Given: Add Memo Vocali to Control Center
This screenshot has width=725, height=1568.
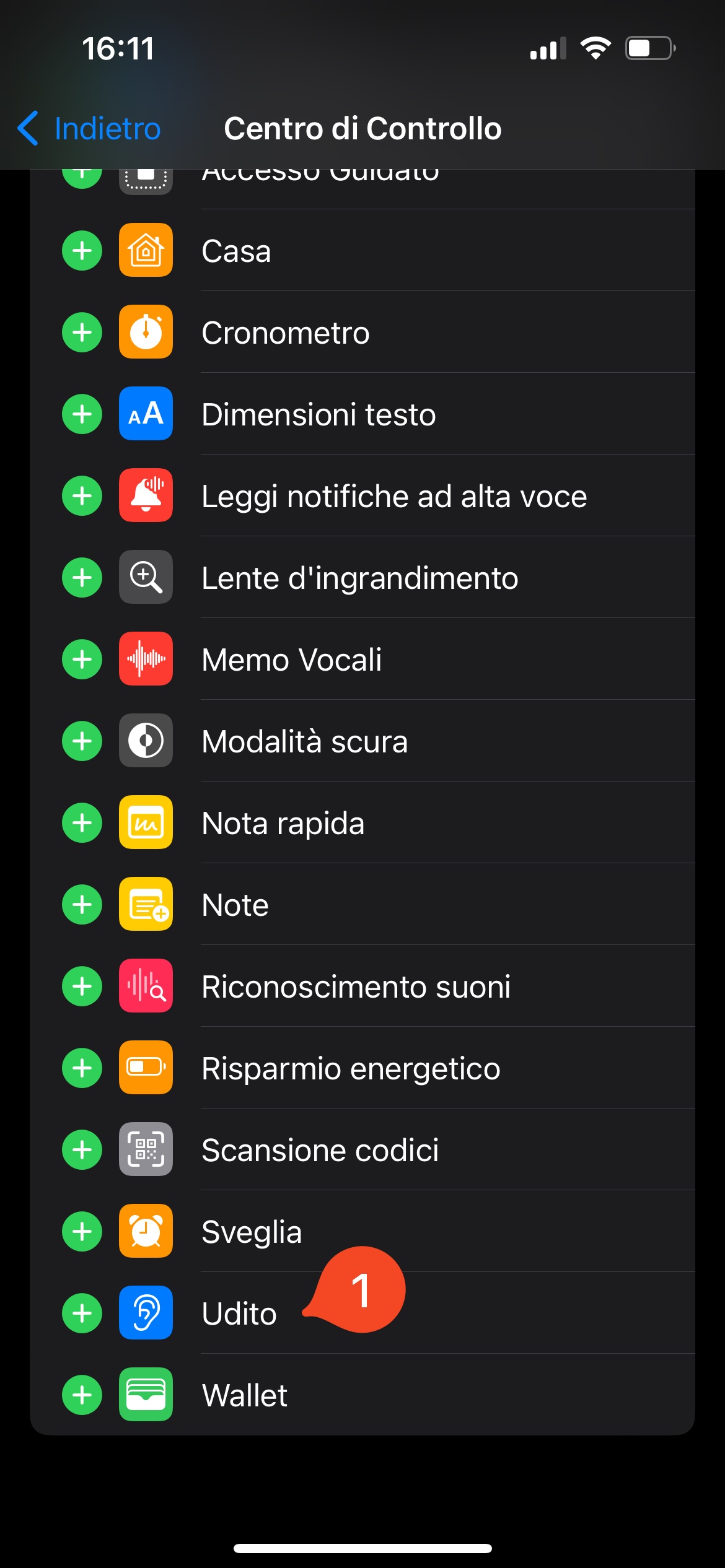Looking at the screenshot, I should [x=82, y=660].
